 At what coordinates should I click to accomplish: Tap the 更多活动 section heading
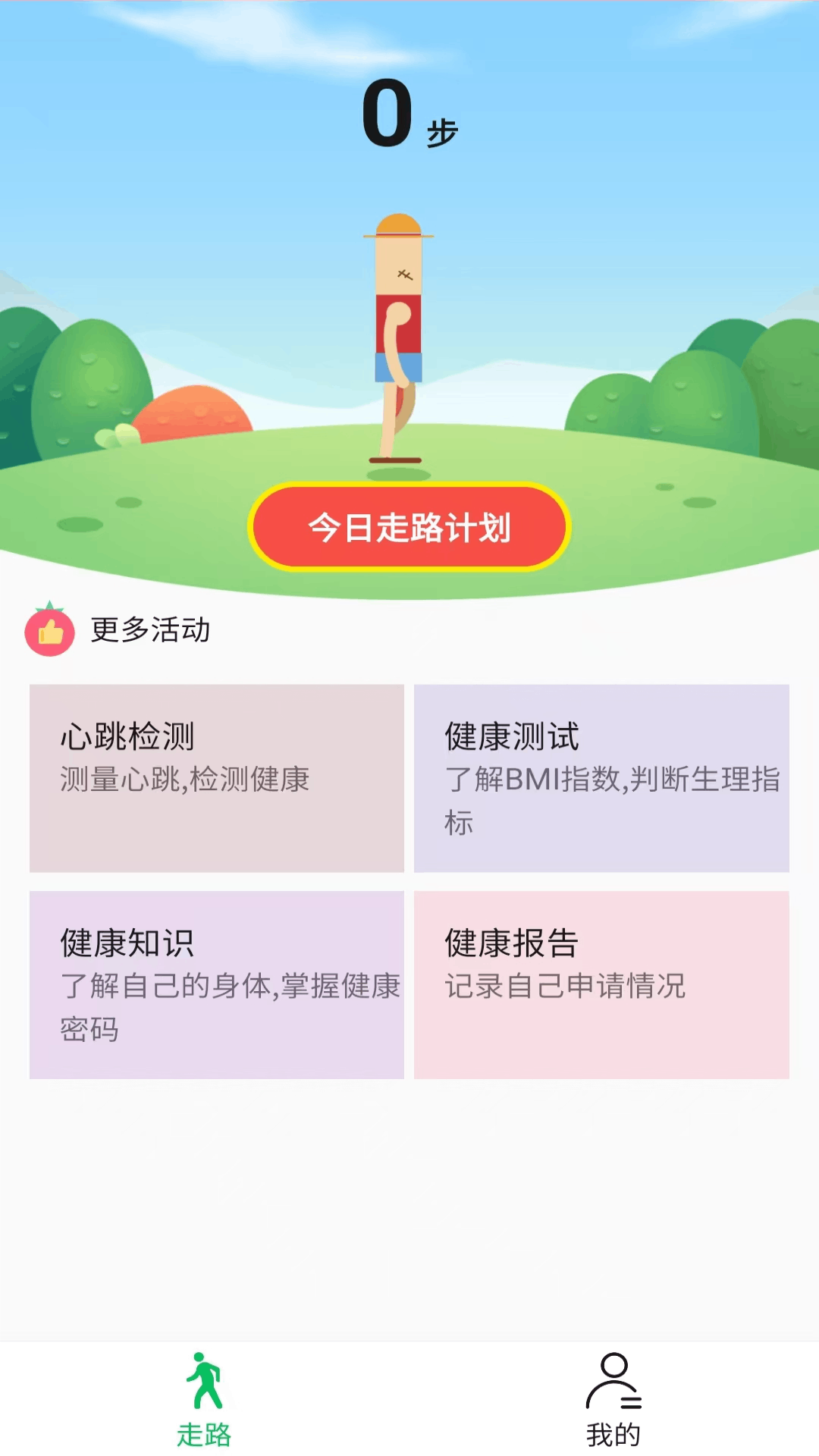click(149, 629)
